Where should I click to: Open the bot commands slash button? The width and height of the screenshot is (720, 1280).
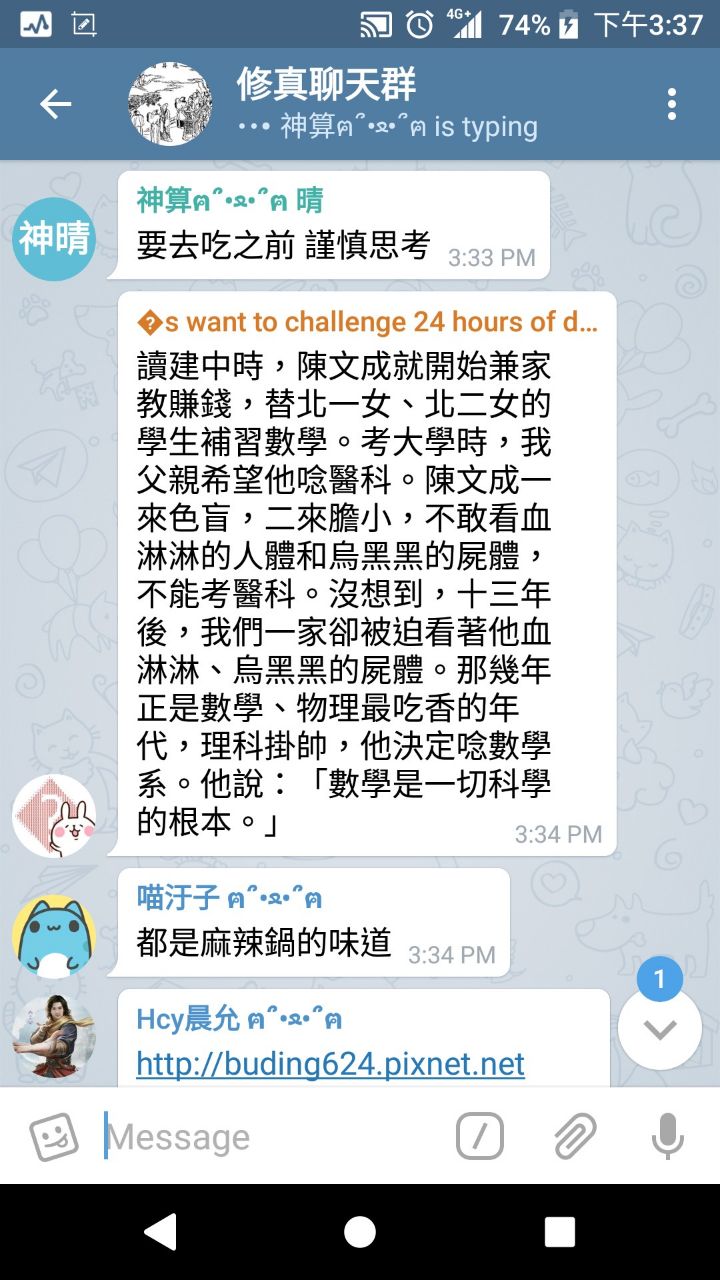[x=479, y=1137]
